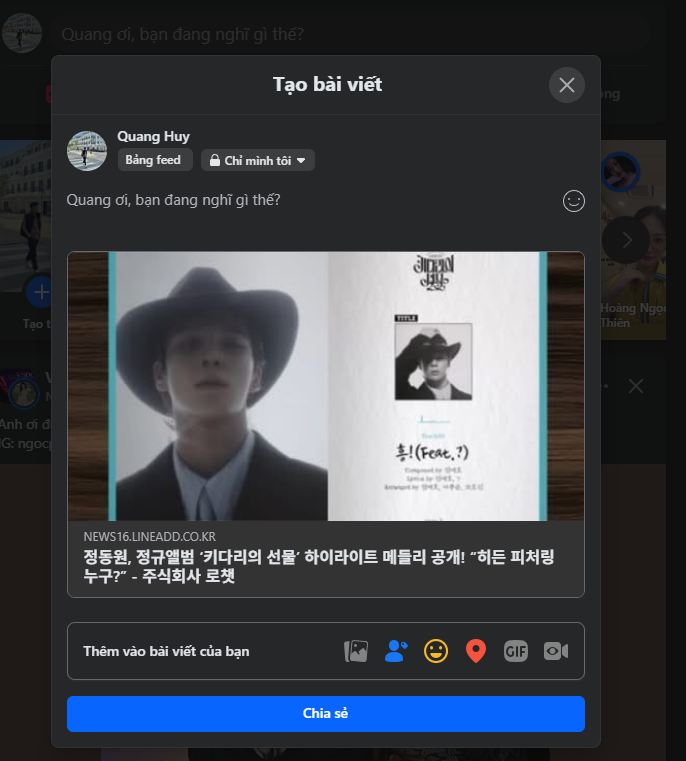686x761 pixels.
Task: Close the Tạo bài viết dialog
Action: coord(567,85)
